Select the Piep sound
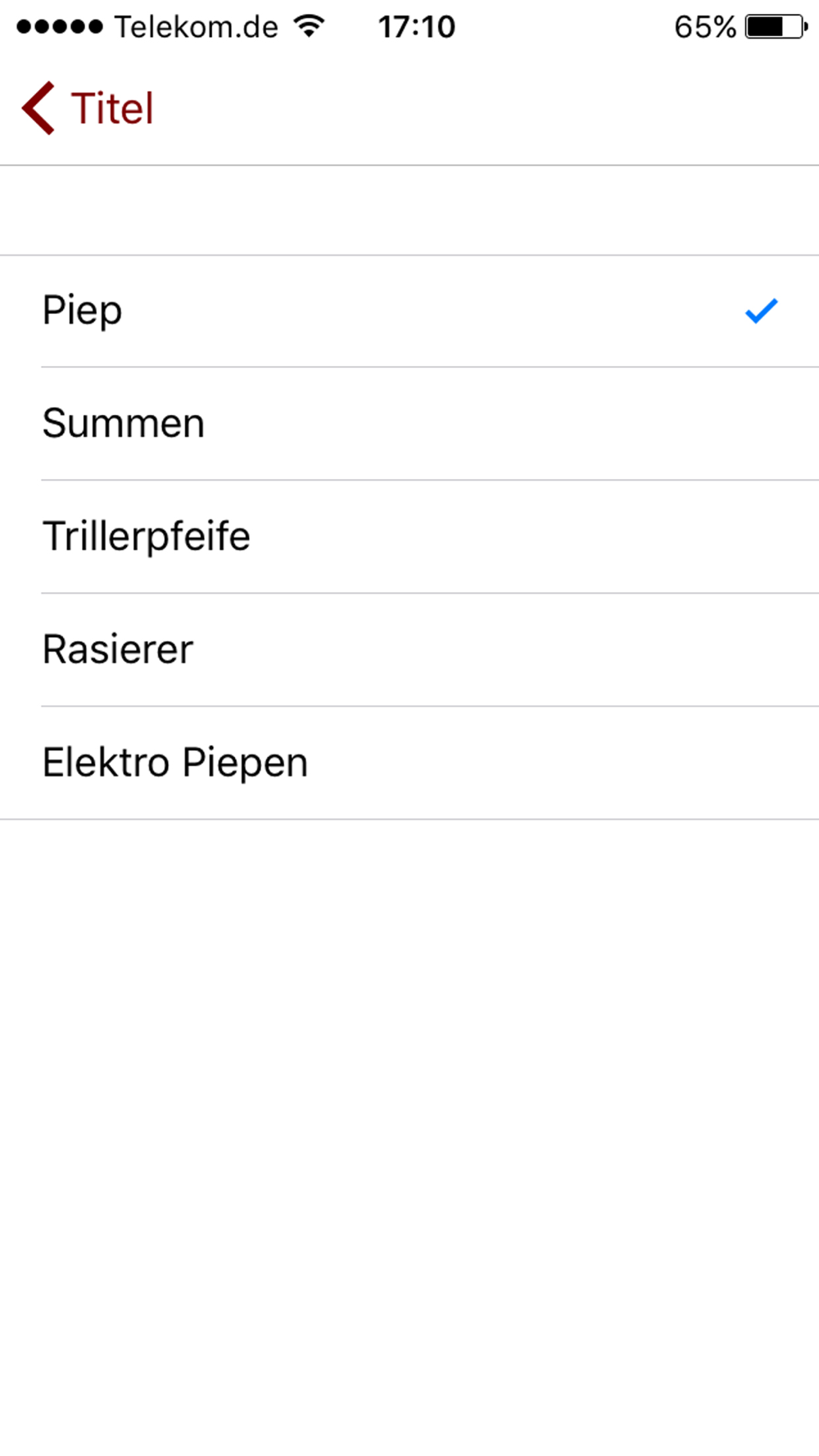 coord(409,311)
